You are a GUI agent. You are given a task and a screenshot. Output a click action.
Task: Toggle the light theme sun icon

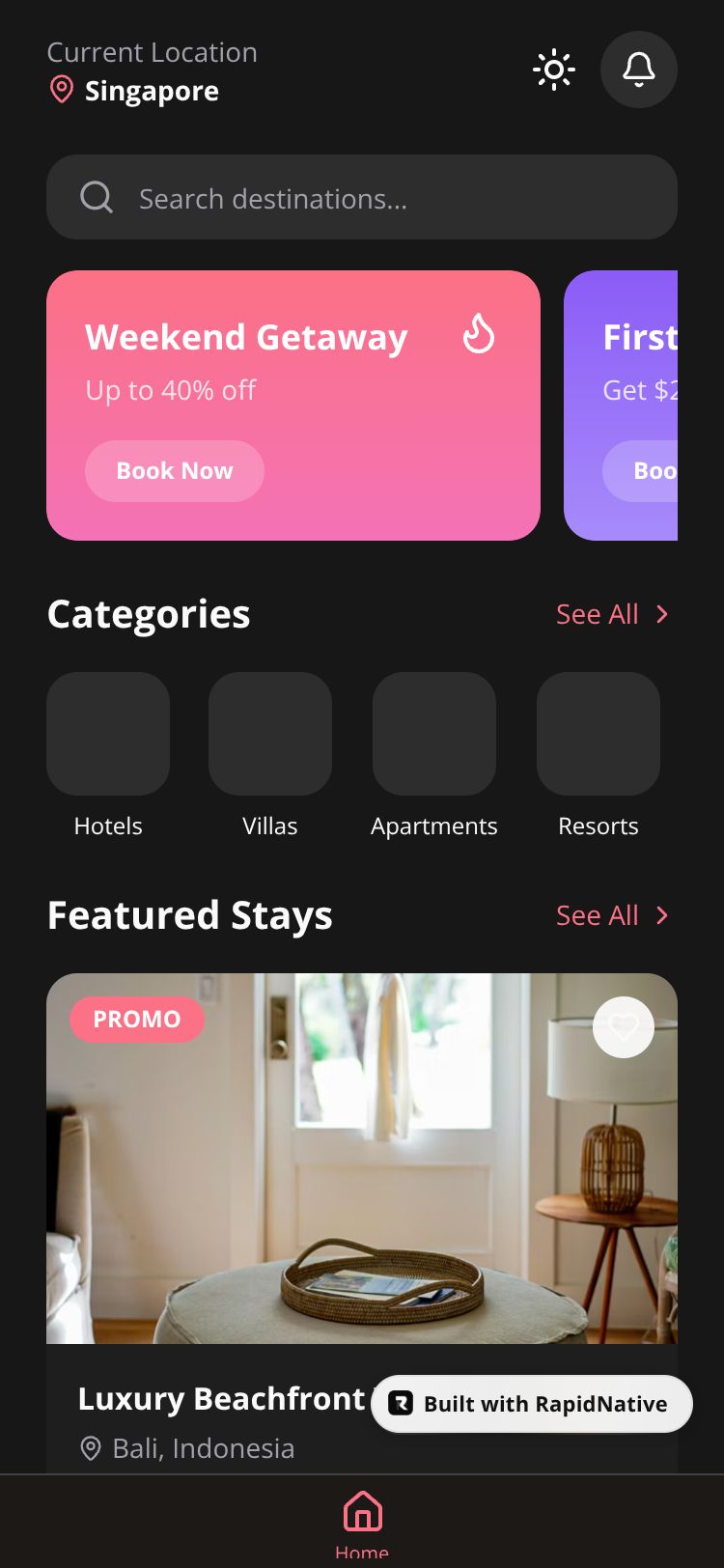click(554, 70)
